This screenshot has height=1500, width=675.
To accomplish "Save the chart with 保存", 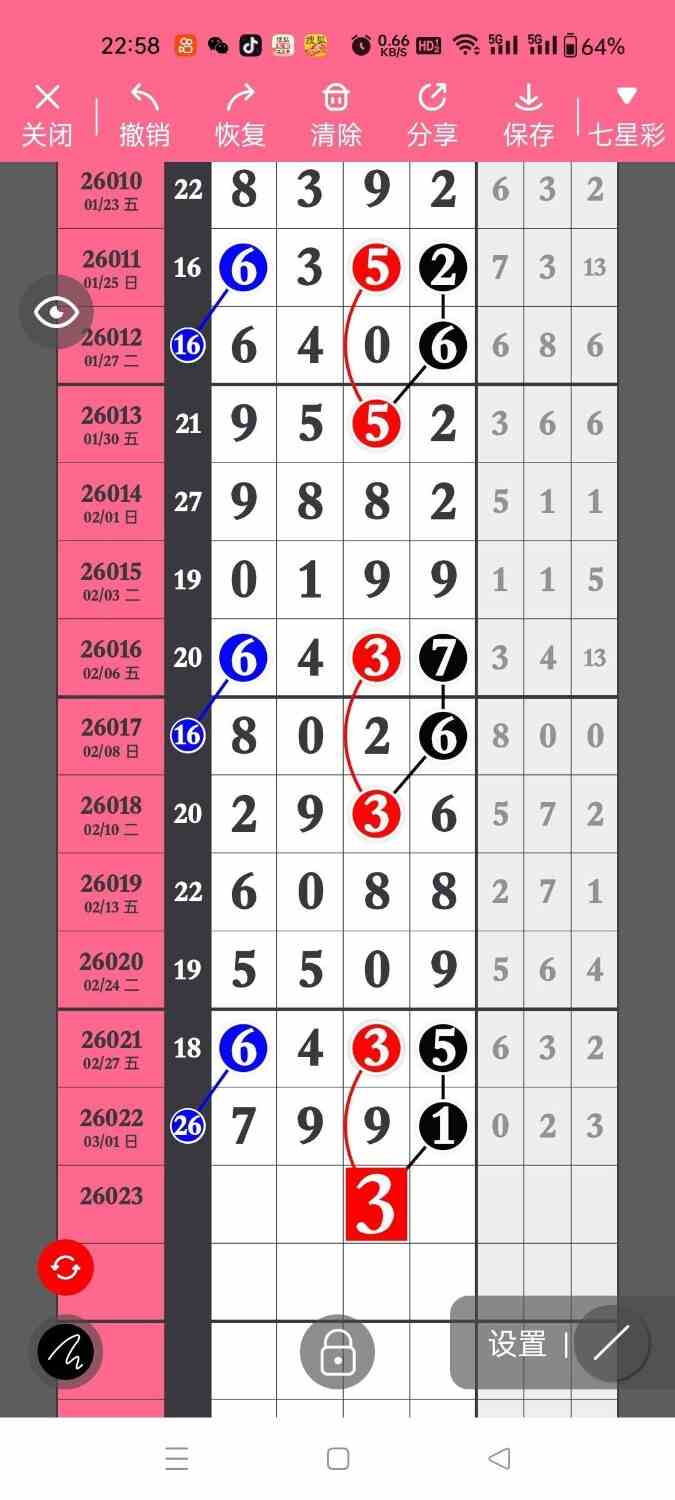I will coord(528,115).
